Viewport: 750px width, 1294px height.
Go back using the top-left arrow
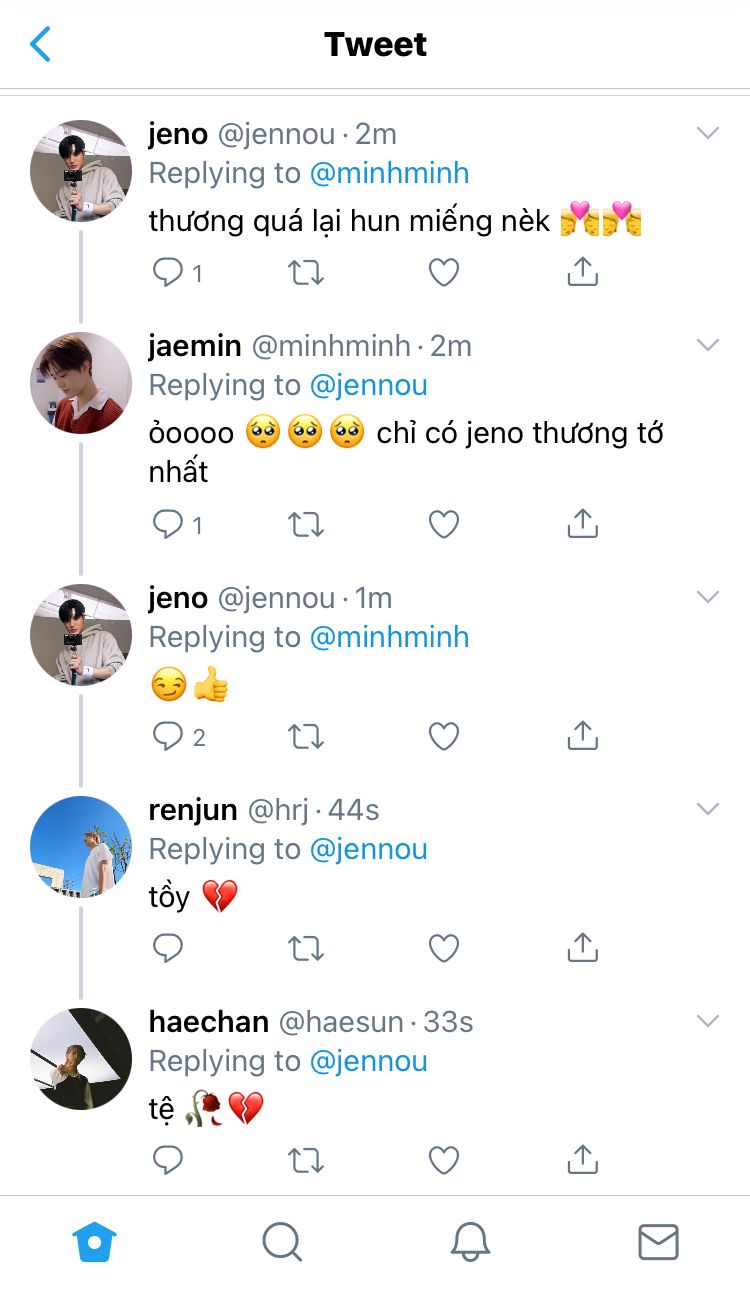40,44
